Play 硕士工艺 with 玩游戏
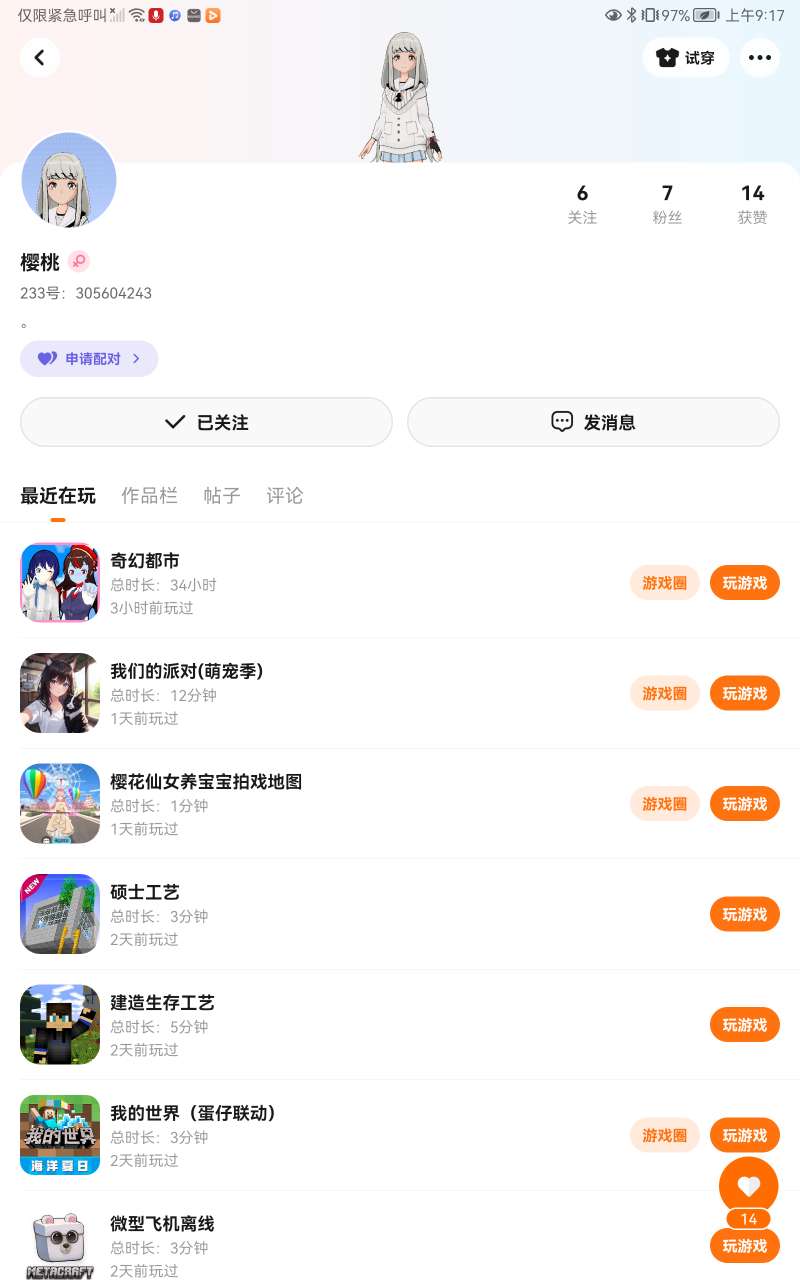 (x=744, y=914)
